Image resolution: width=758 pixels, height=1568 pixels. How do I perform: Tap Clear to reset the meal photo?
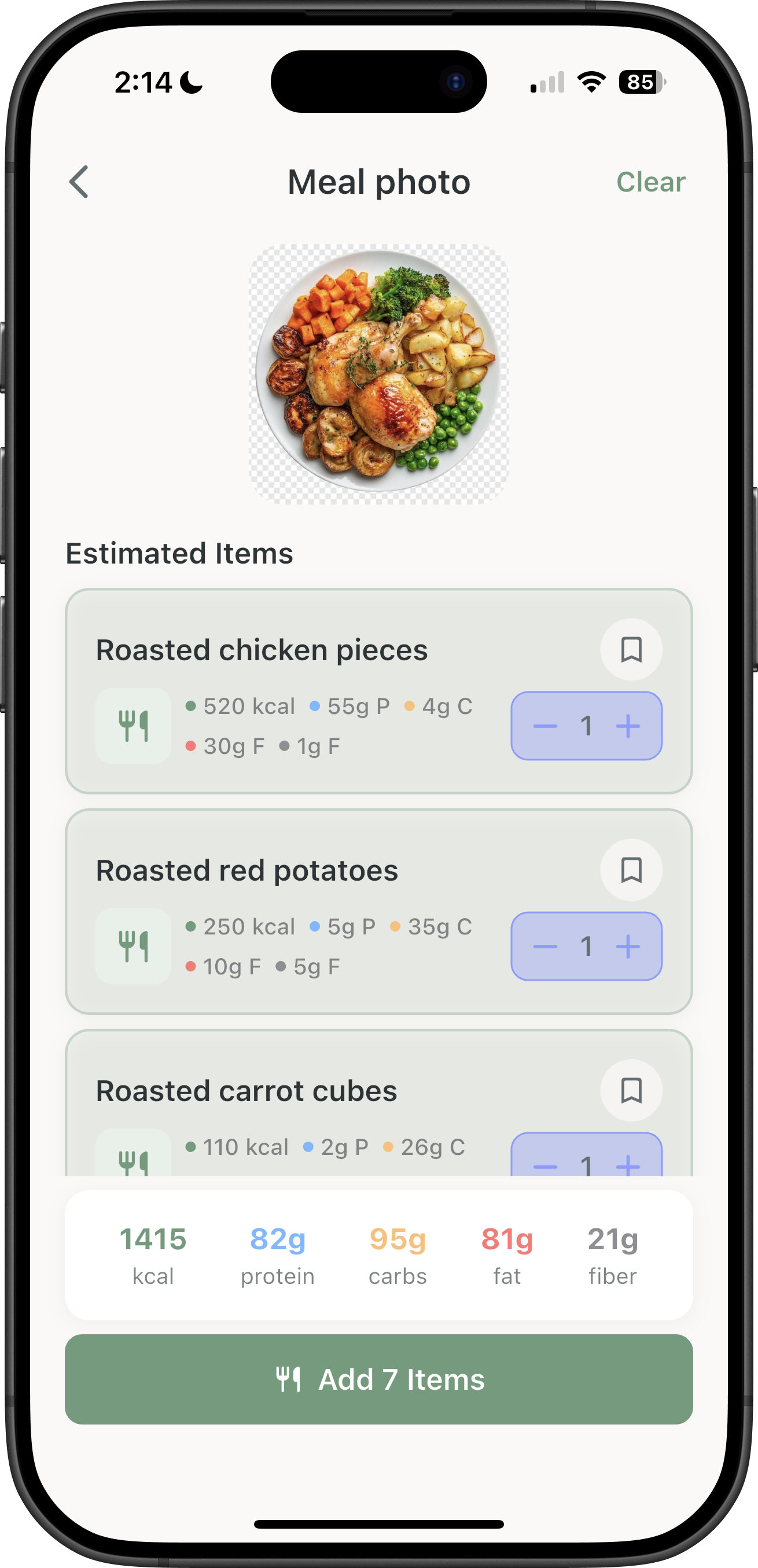[650, 182]
